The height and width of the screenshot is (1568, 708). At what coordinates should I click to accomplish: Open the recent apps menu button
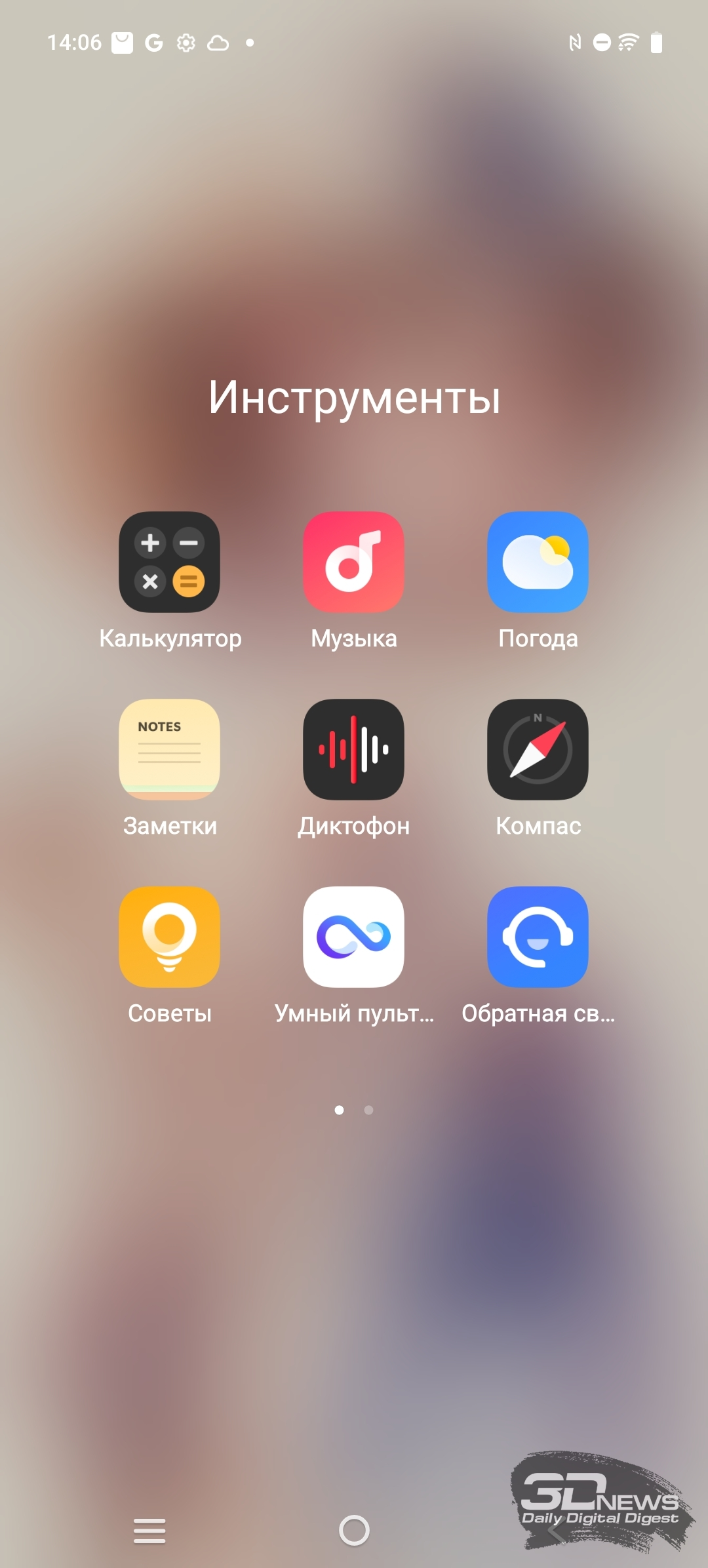[x=149, y=1531]
